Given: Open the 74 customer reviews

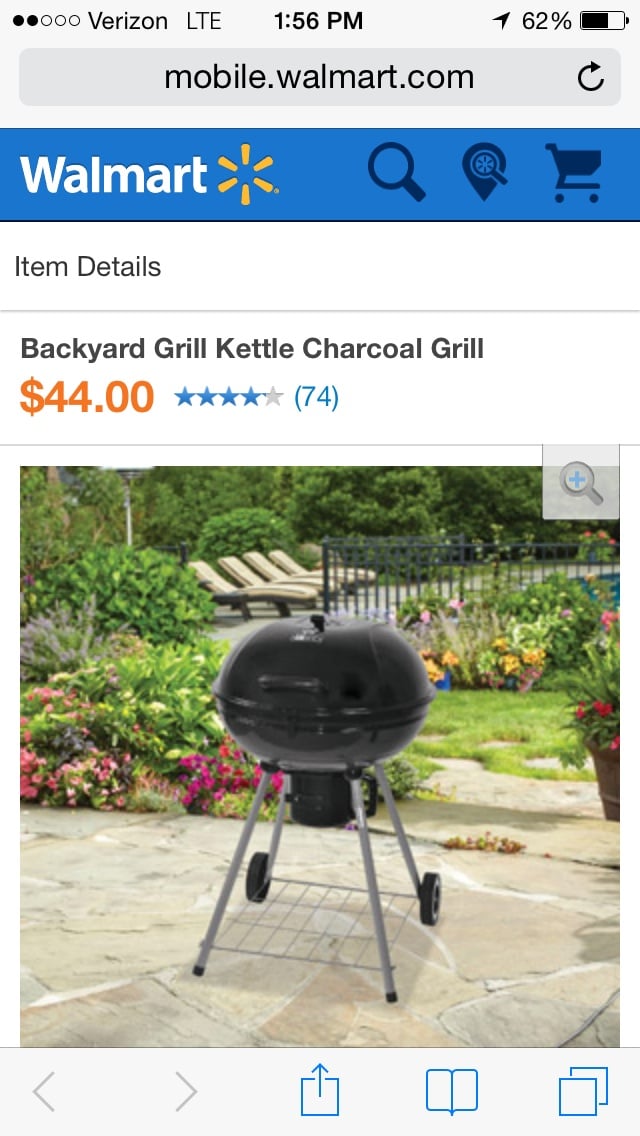Looking at the screenshot, I should [316, 398].
